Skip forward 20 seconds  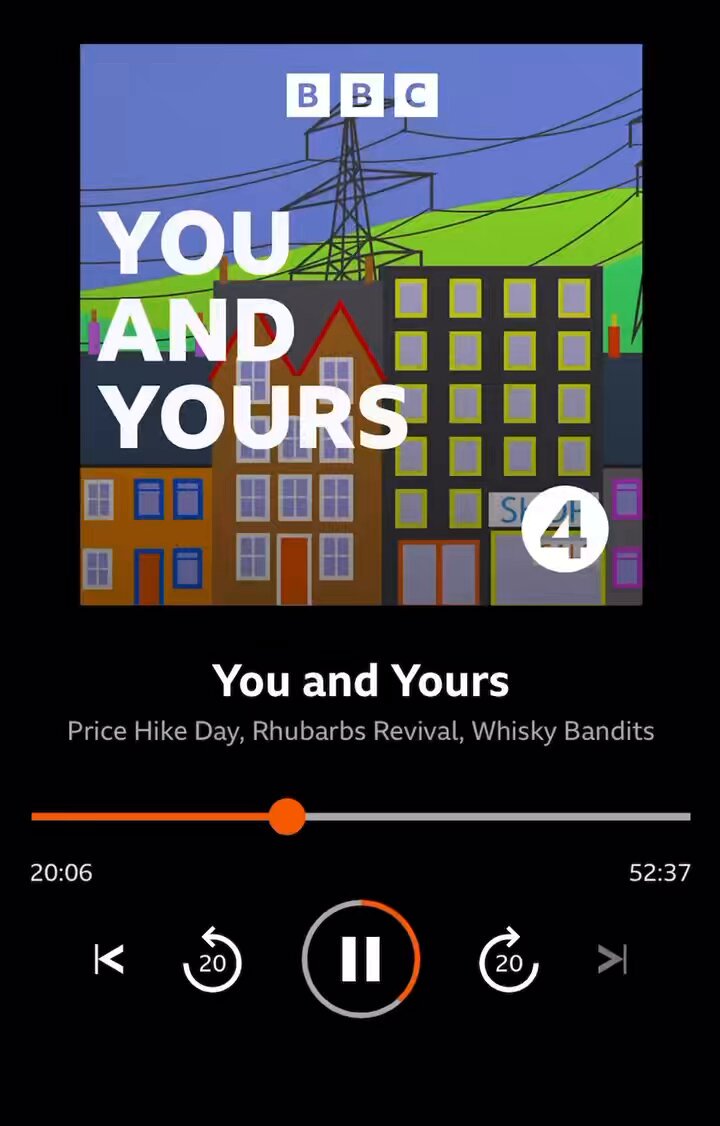pyautogui.click(x=508, y=959)
